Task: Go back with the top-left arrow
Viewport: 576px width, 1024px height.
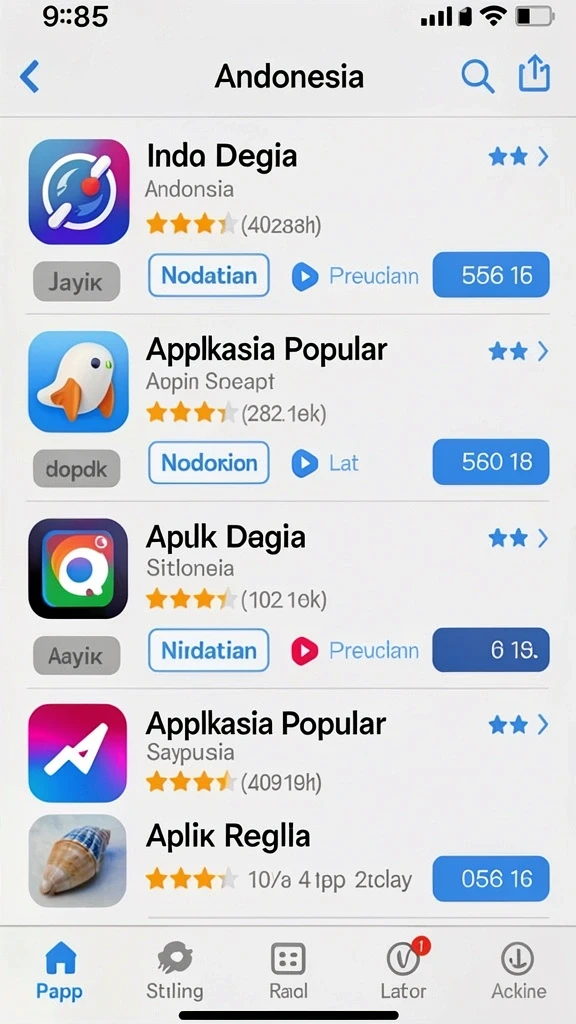Action: 30,76
